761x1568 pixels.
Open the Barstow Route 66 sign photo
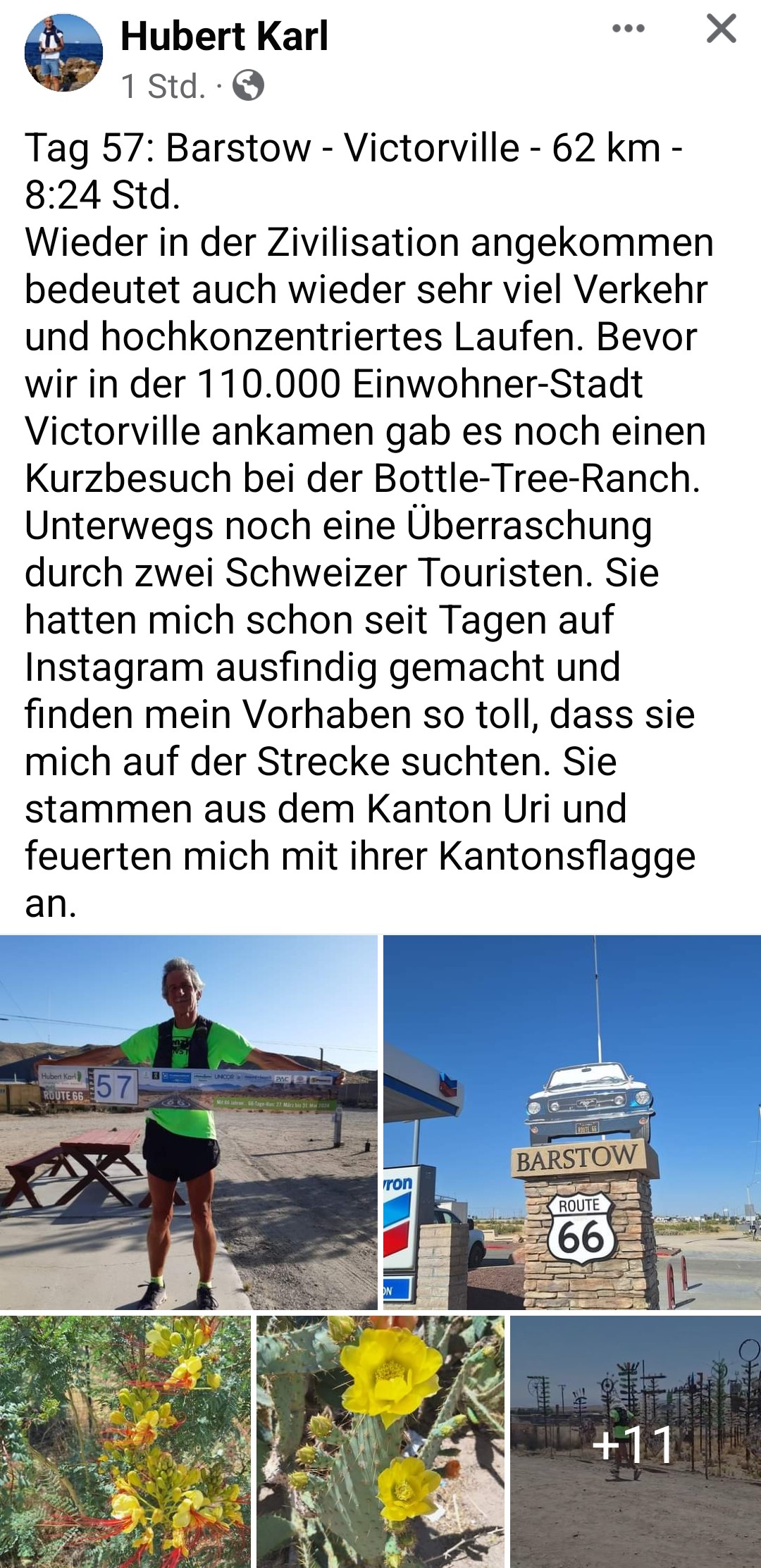[x=571, y=1122]
